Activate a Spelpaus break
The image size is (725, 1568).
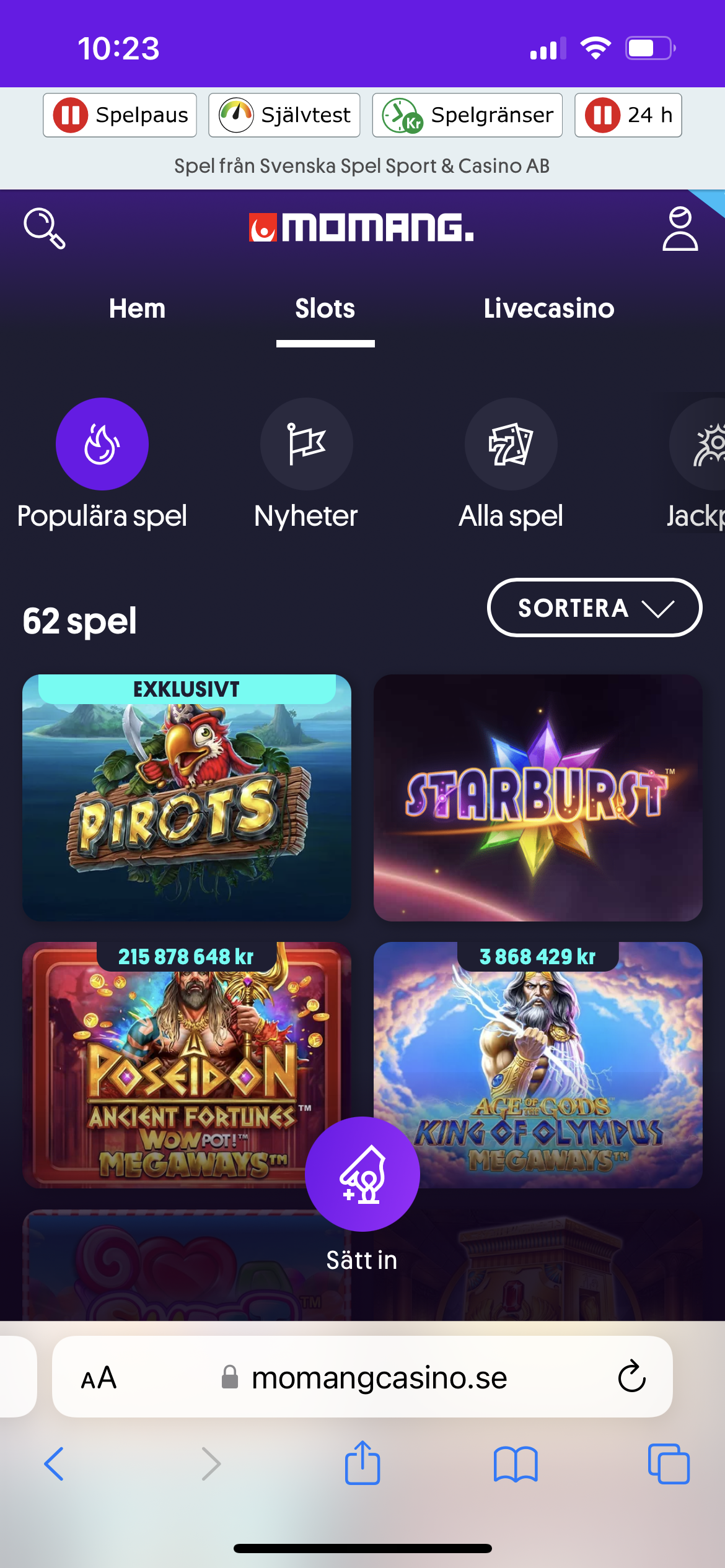(120, 115)
